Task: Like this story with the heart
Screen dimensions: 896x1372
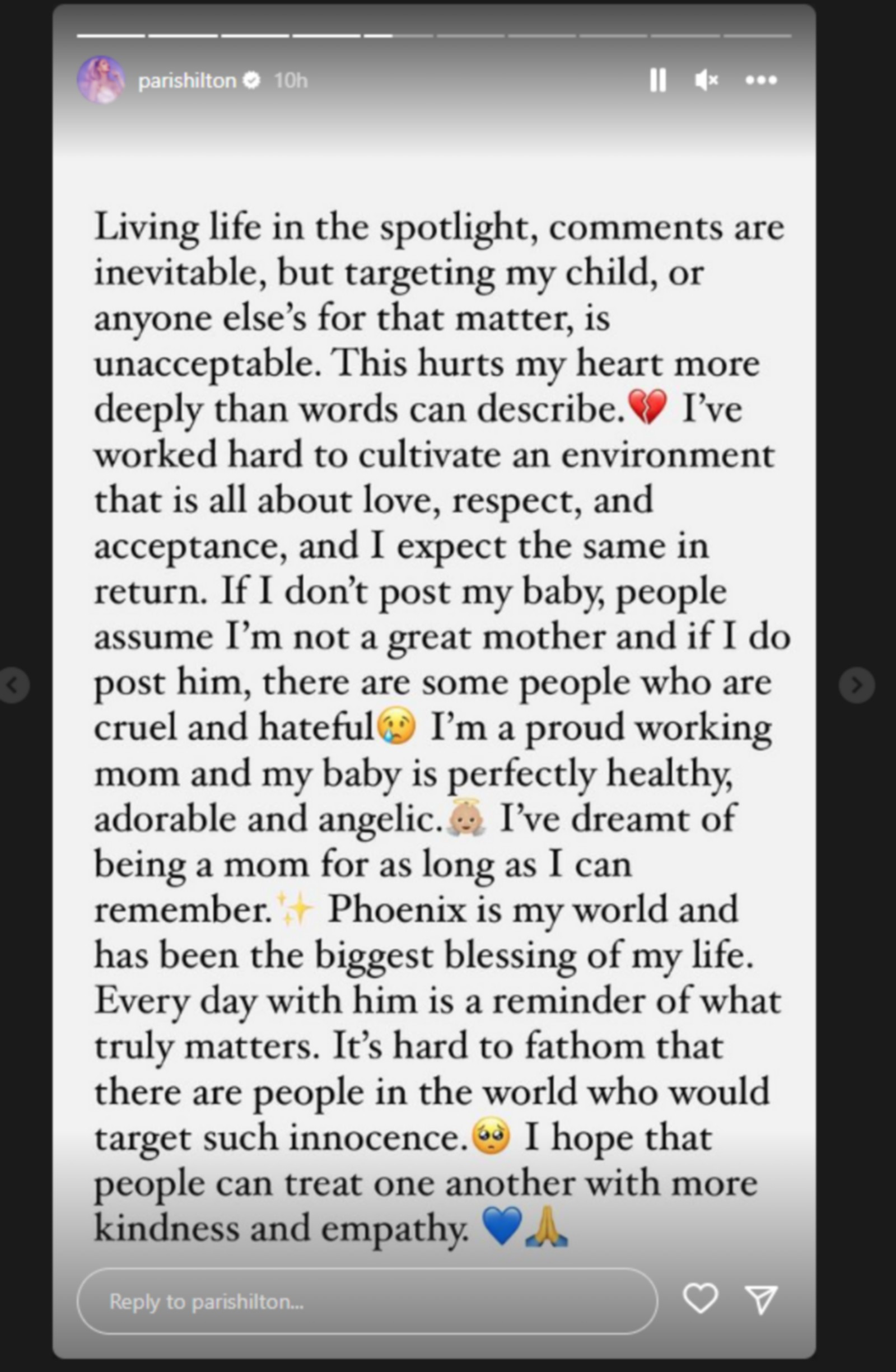Action: [700, 1298]
